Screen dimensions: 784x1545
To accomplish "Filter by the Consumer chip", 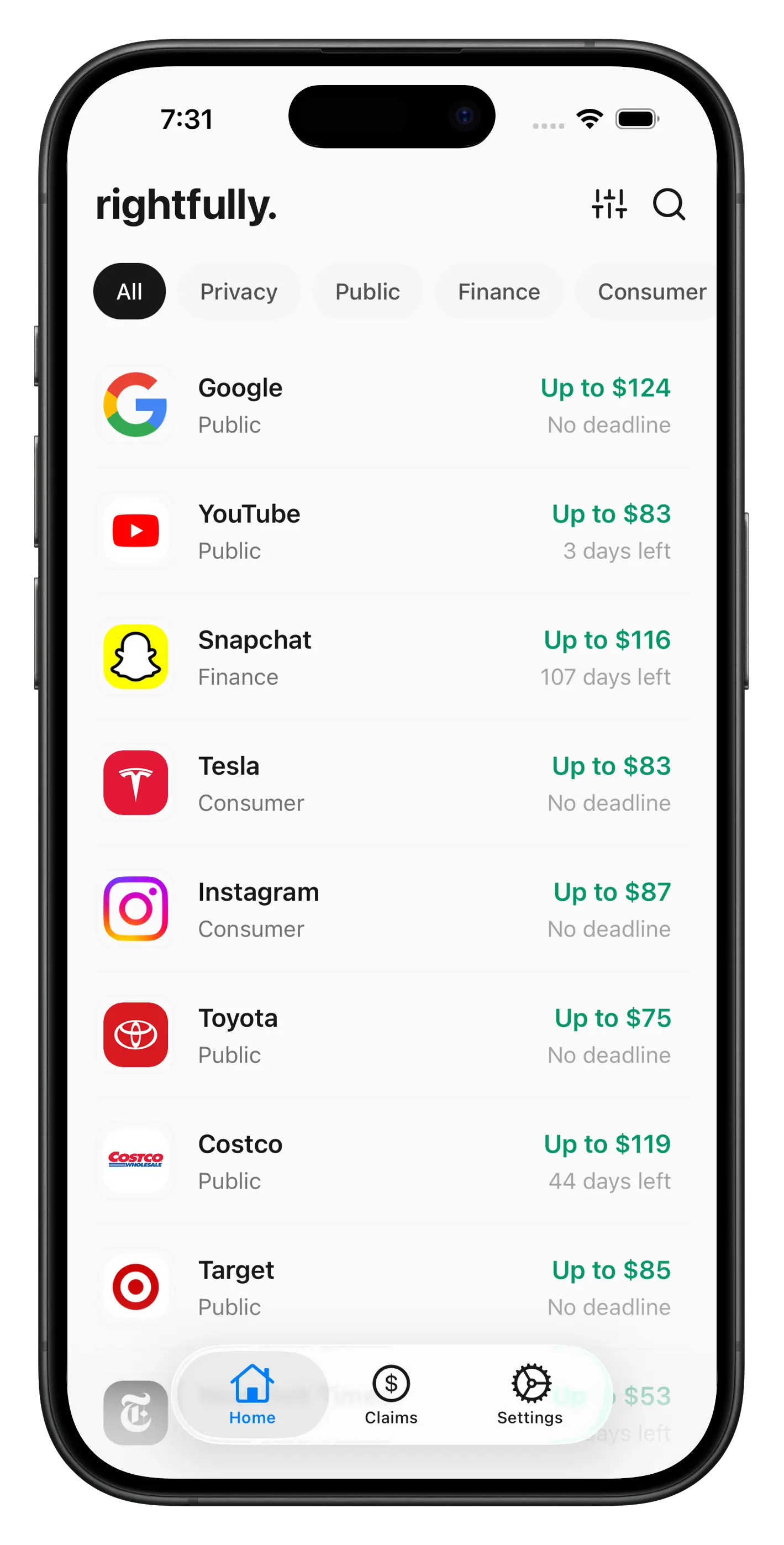I will tap(651, 292).
